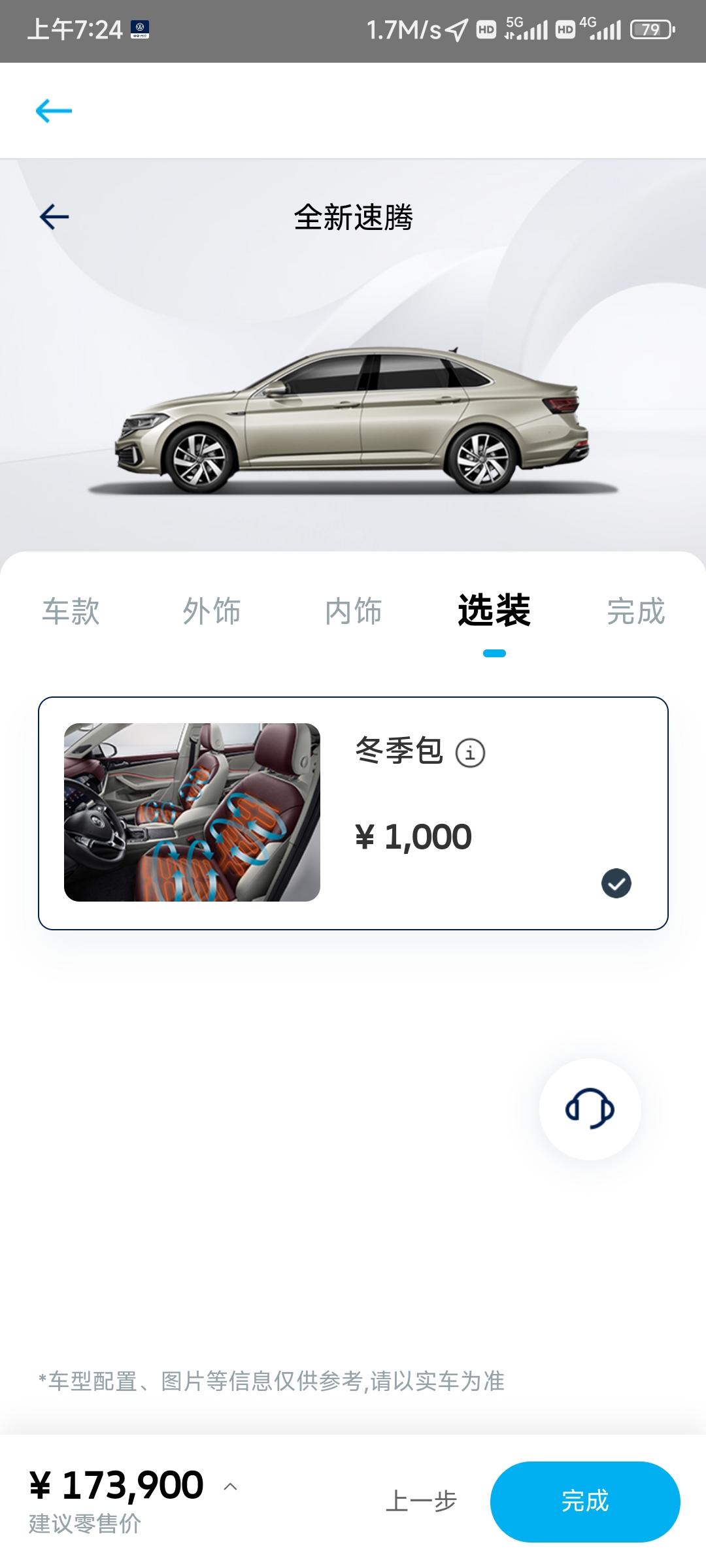Open the 冬季包 seat heating image
This screenshot has height=1568, width=706.
(x=192, y=812)
